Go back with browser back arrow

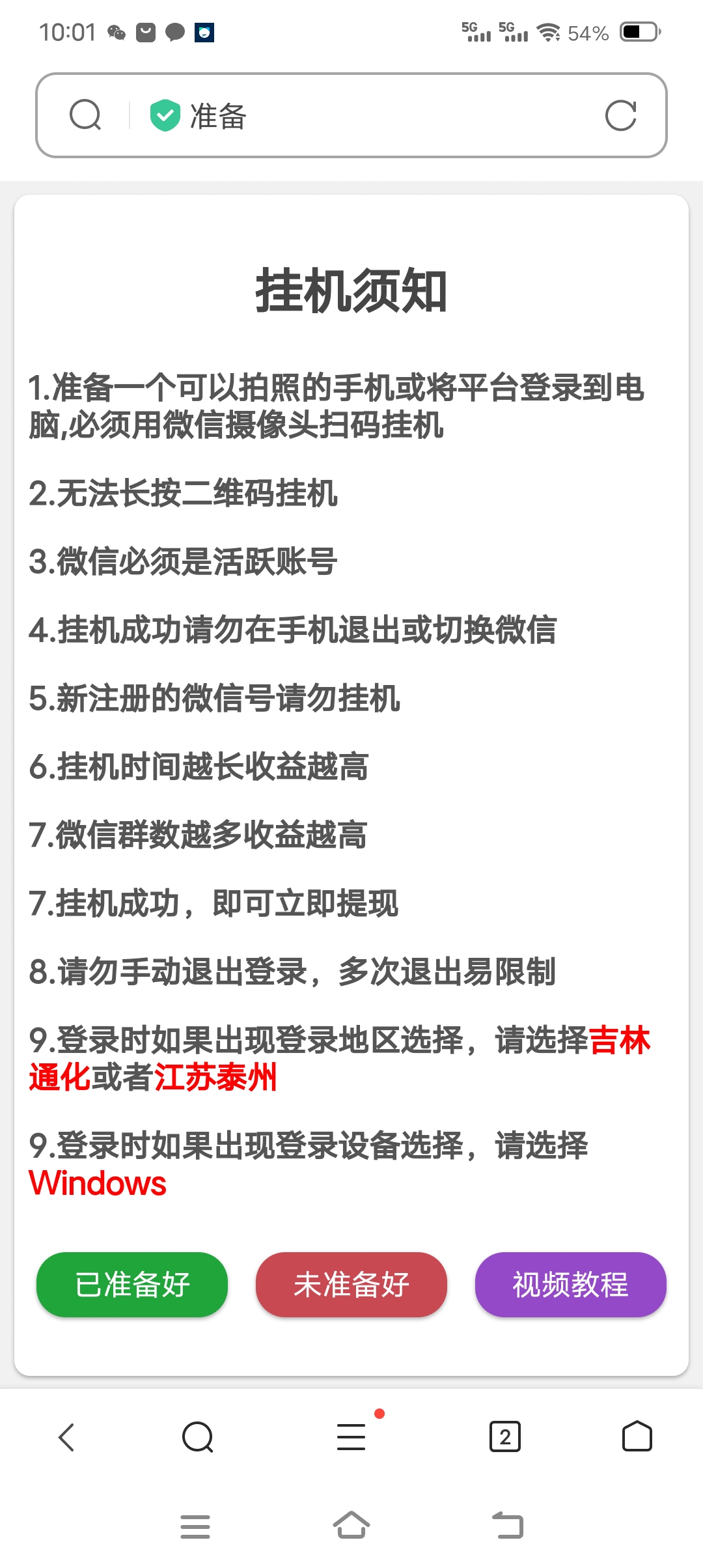click(66, 1437)
